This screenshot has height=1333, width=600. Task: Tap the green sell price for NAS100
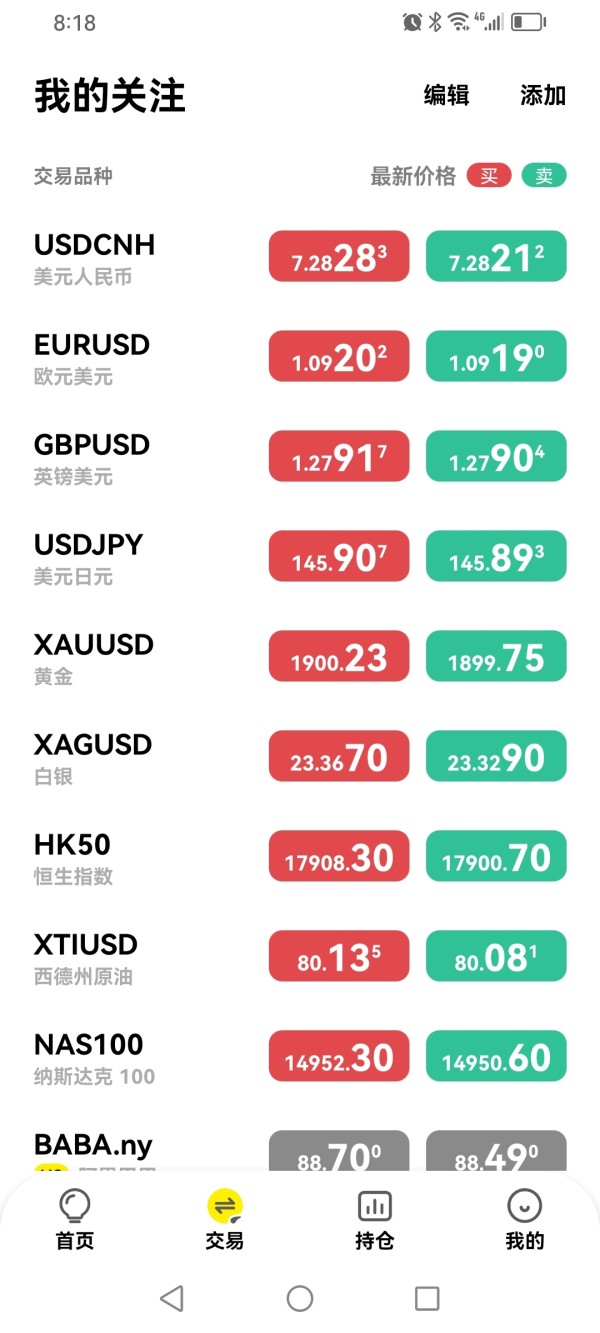point(496,1056)
